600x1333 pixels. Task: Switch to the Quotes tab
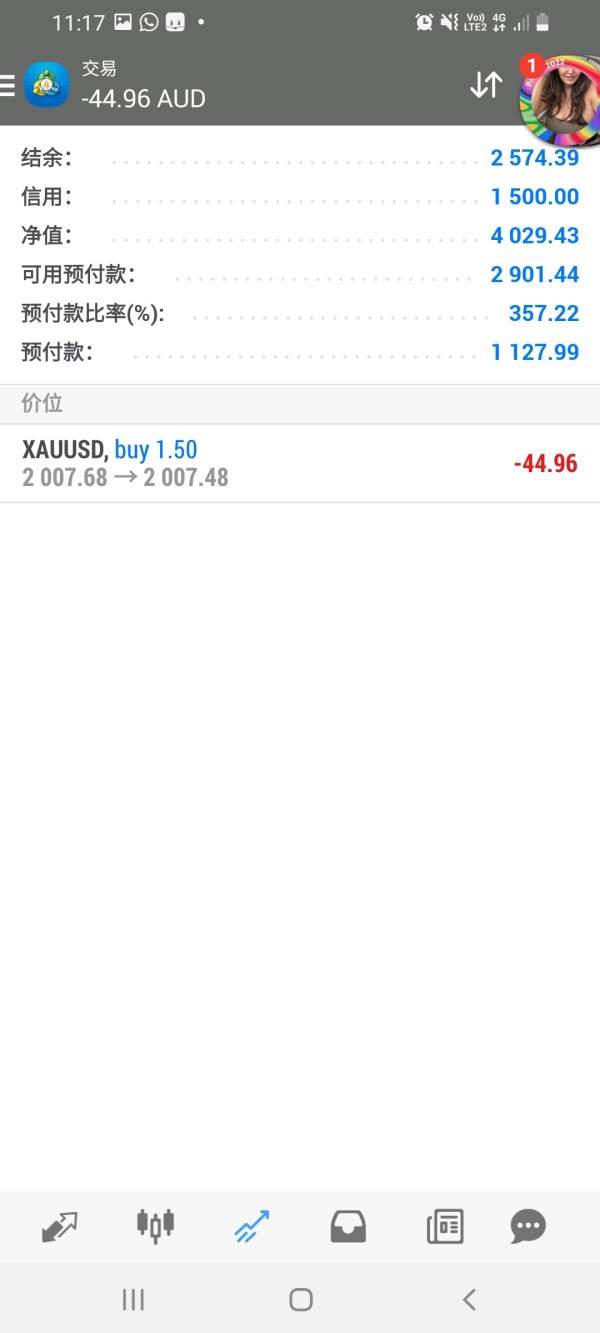coord(60,1226)
